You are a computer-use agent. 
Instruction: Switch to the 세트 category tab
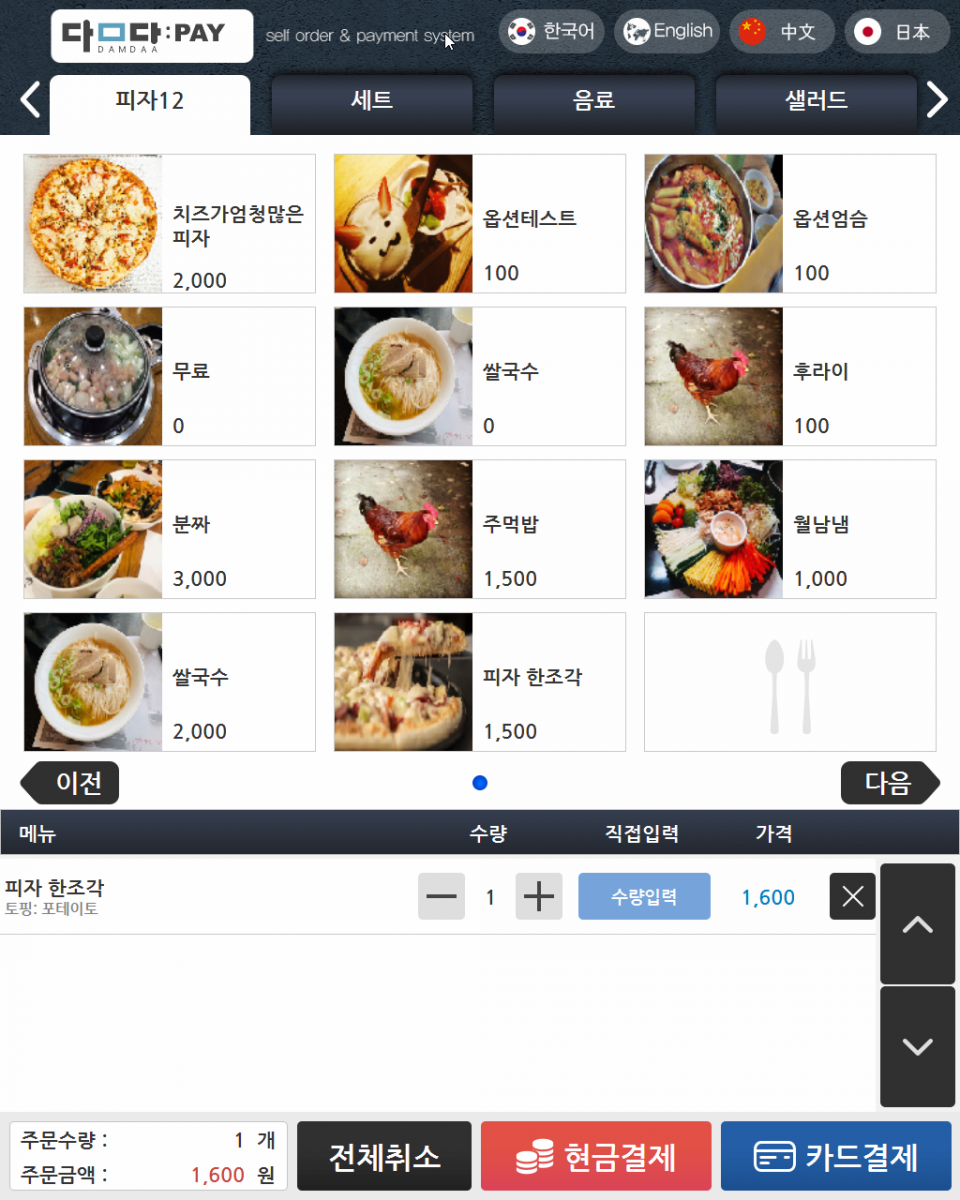point(371,101)
